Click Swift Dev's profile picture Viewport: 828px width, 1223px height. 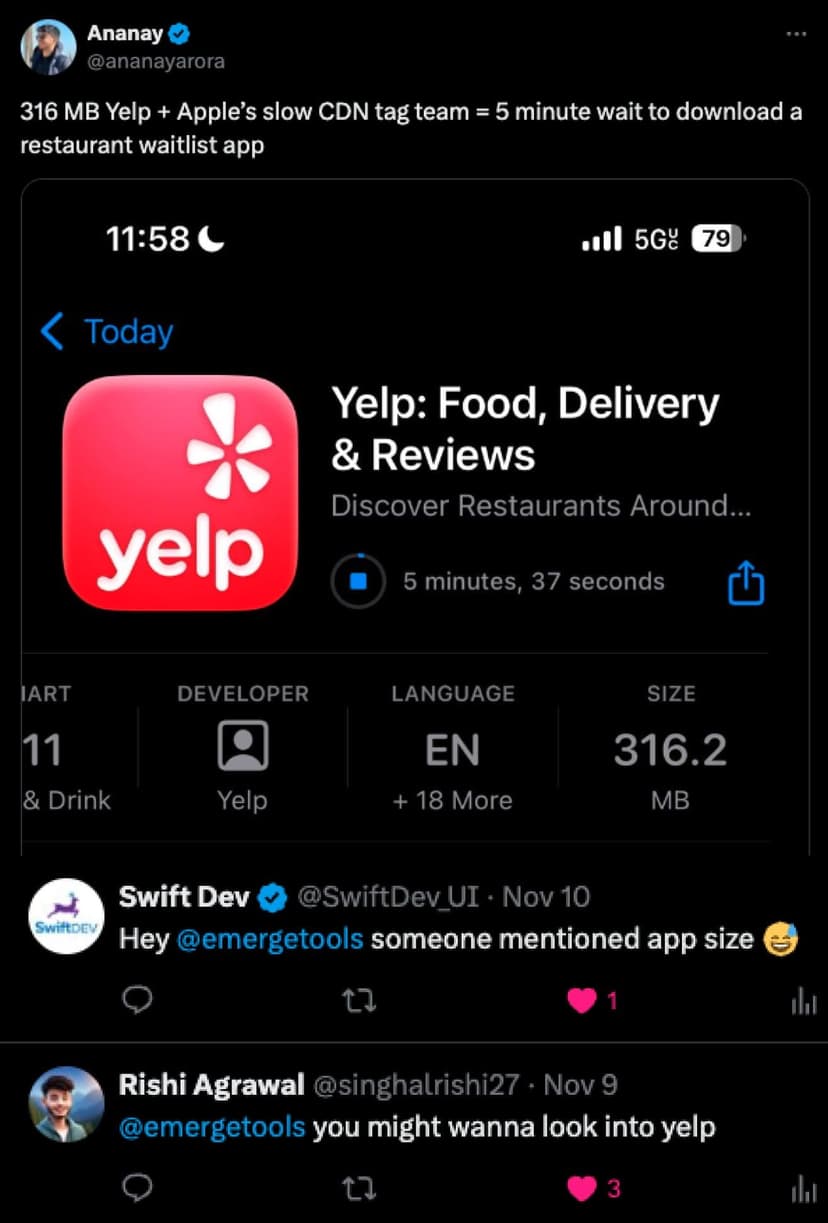[66, 915]
